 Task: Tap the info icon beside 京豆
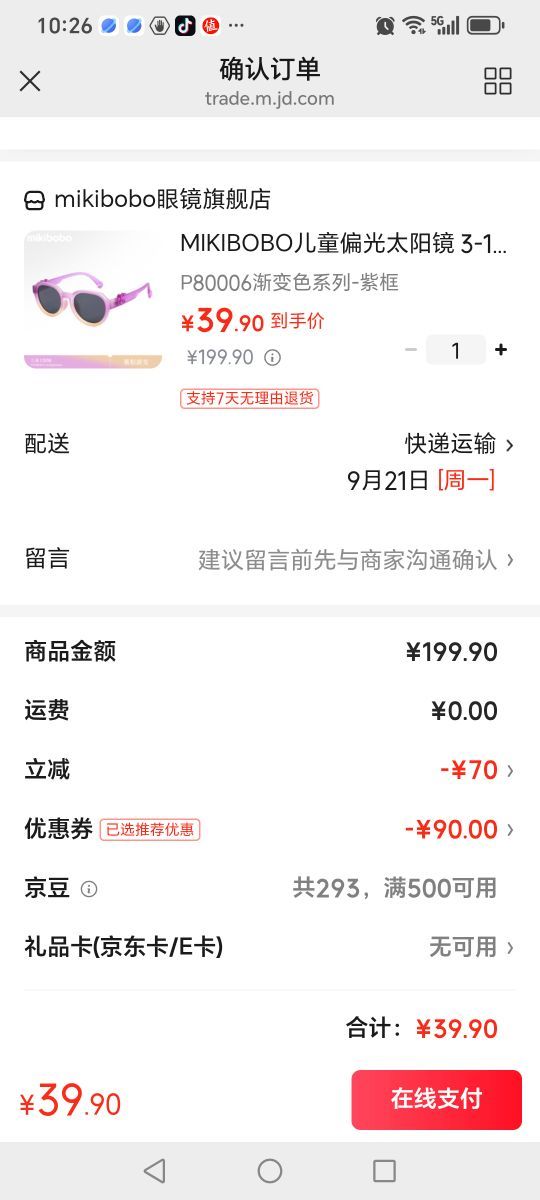89,888
